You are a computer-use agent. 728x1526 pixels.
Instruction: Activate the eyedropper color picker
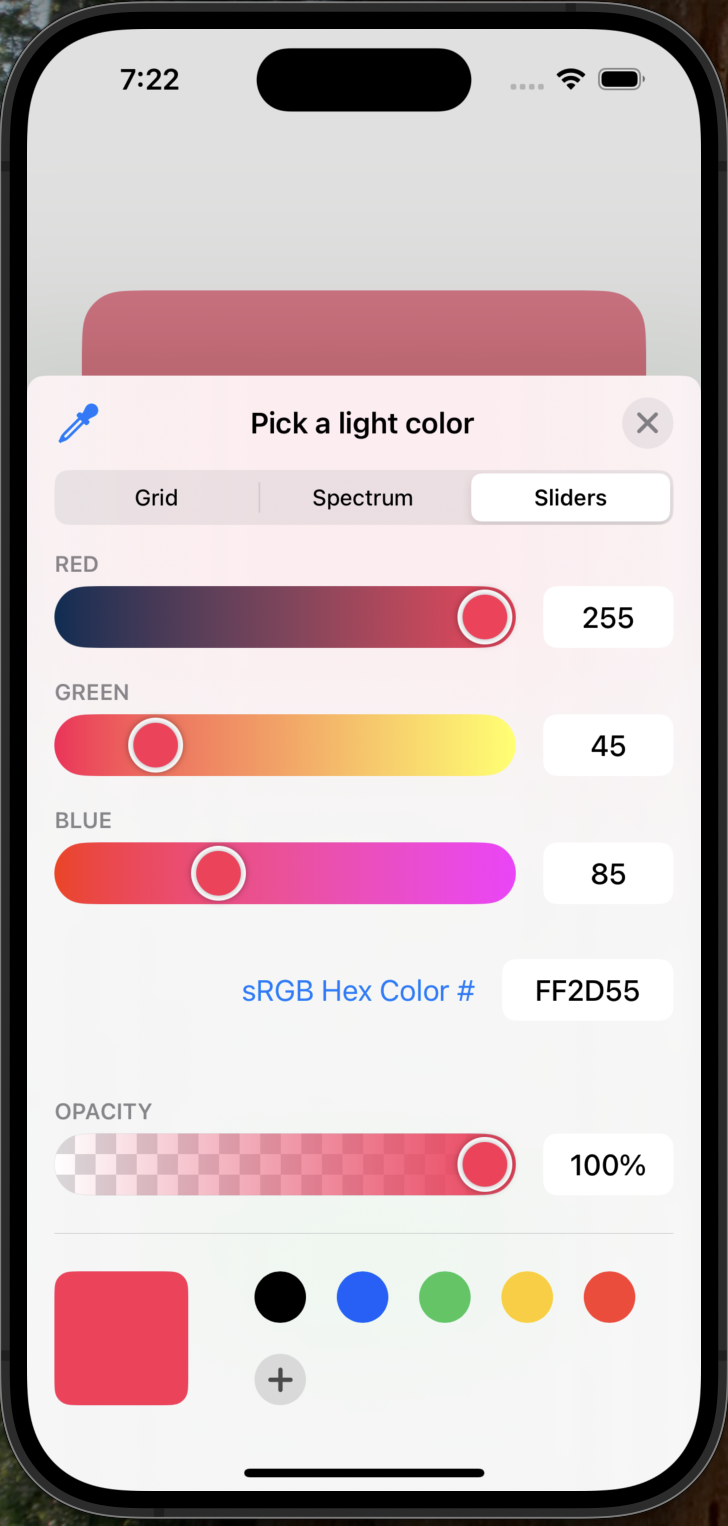pos(79,424)
